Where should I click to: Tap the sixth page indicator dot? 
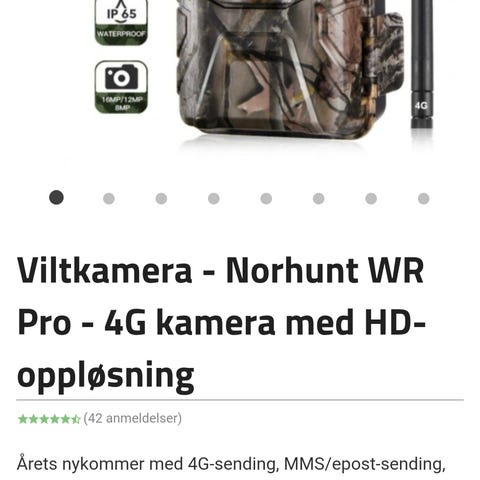click(319, 199)
